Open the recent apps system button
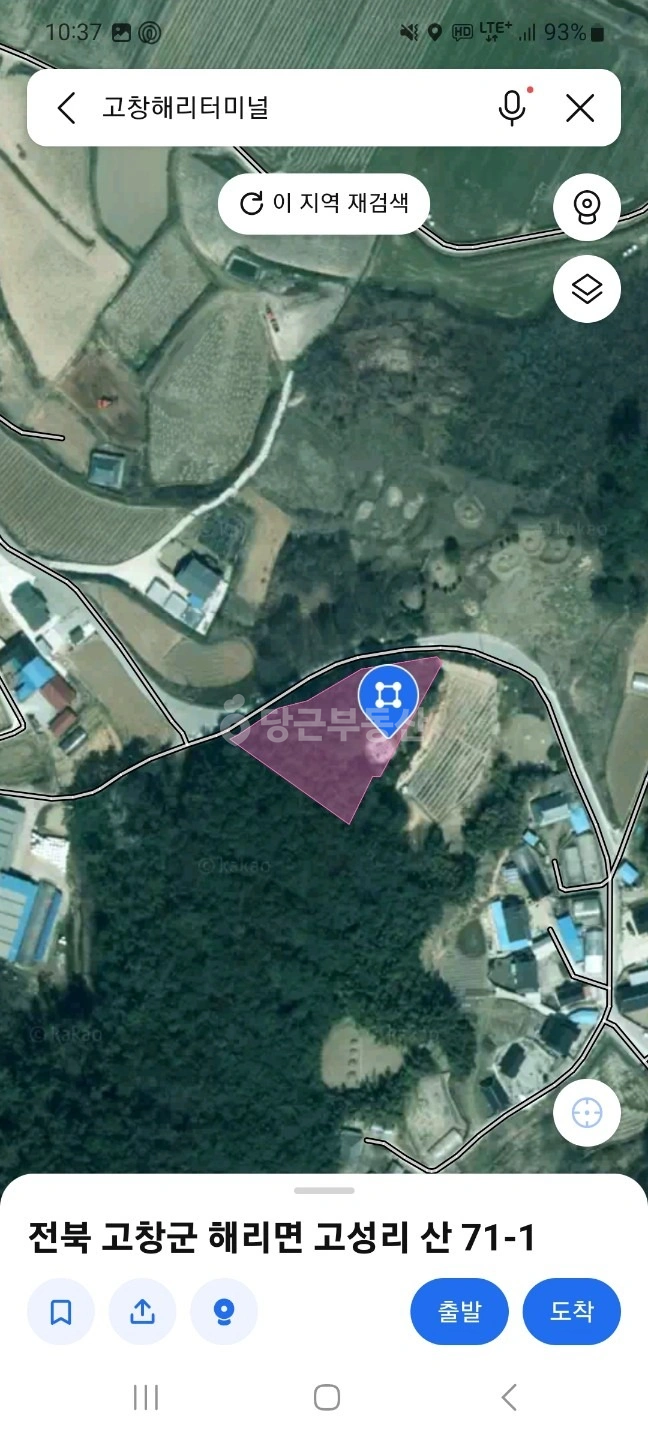This screenshot has width=648, height=1440. pyautogui.click(x=146, y=1398)
